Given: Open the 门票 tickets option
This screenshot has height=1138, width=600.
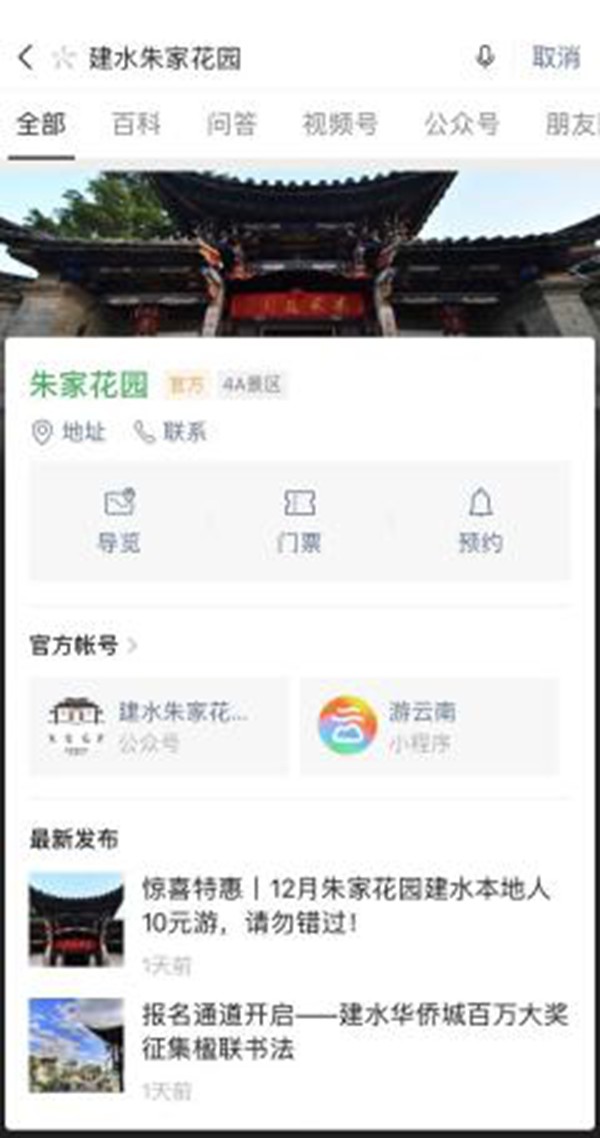Looking at the screenshot, I should pyautogui.click(x=299, y=521).
